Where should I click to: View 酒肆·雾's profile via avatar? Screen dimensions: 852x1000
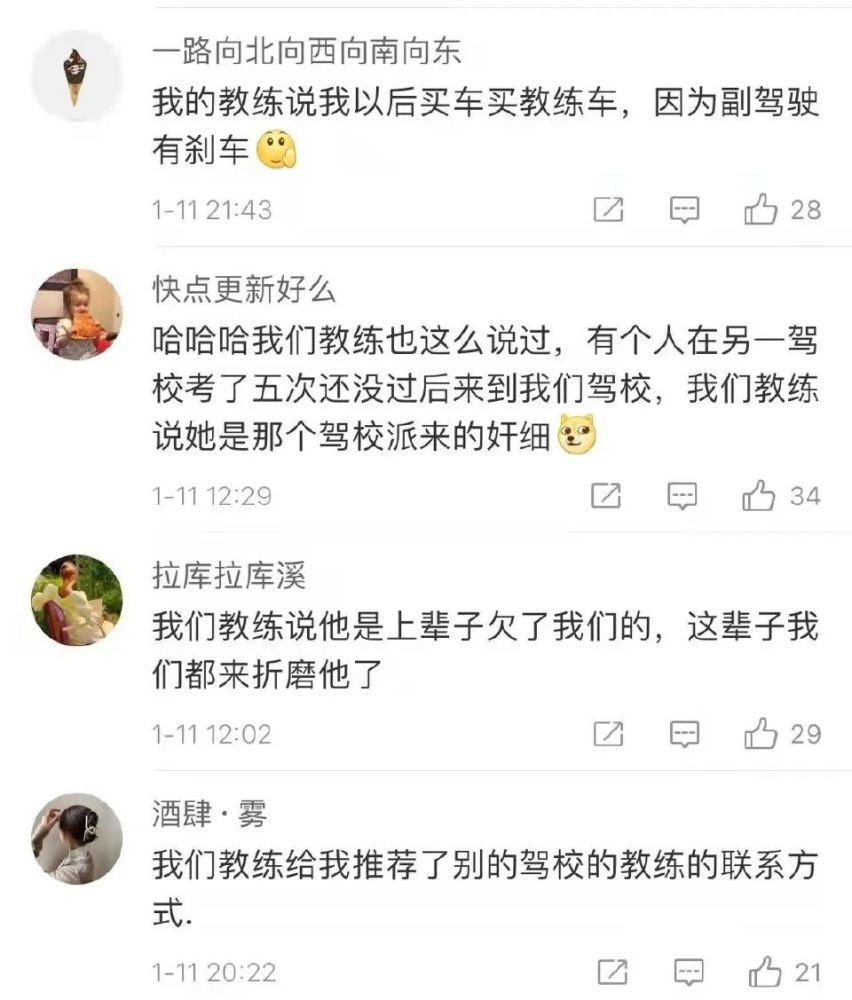pos(76,842)
